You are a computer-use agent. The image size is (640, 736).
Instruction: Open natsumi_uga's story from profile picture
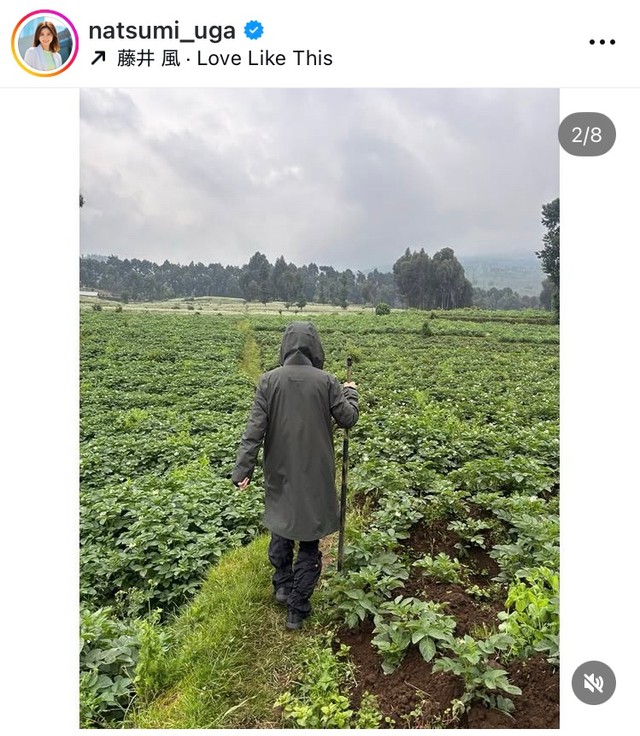(44, 43)
